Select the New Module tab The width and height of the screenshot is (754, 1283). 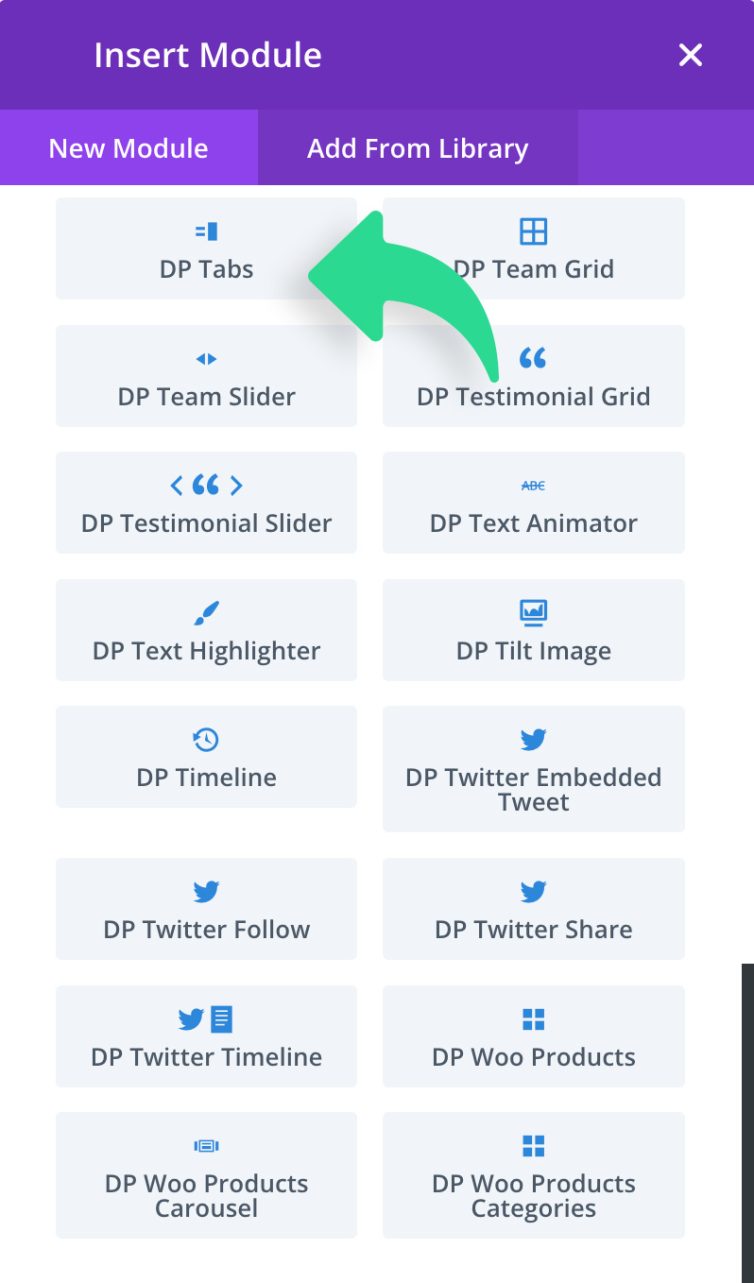pos(127,148)
